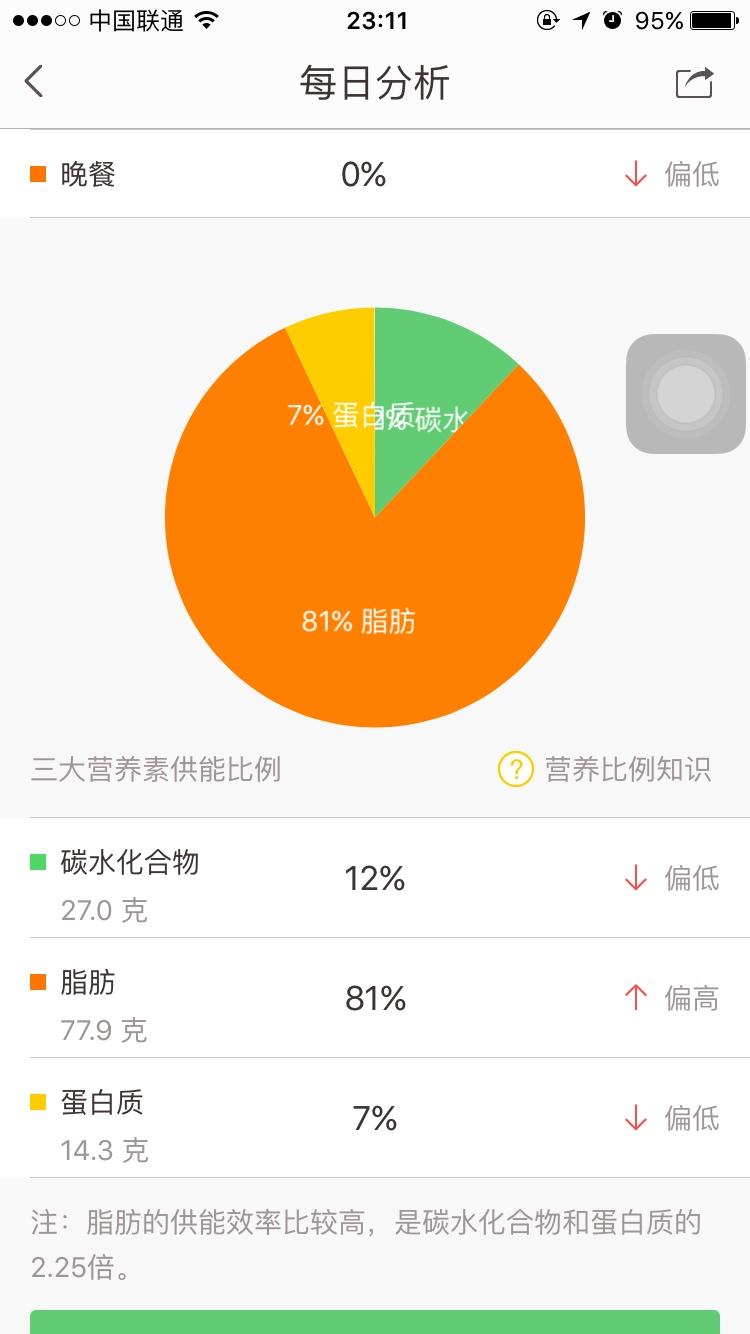Tap the AssistiveTouch floating button
The height and width of the screenshot is (1334, 750).
(686, 394)
